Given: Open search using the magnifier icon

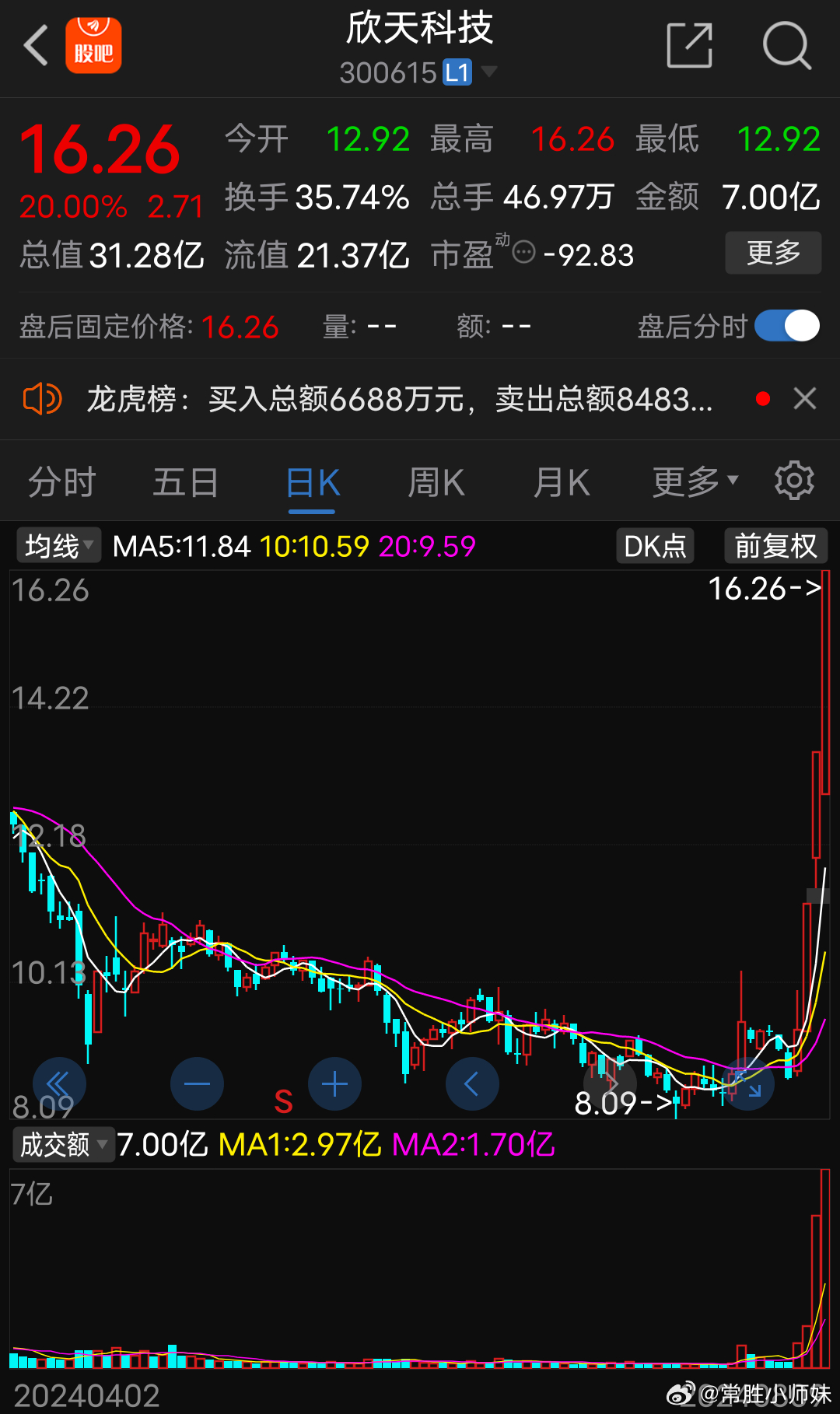Looking at the screenshot, I should click(787, 45).
